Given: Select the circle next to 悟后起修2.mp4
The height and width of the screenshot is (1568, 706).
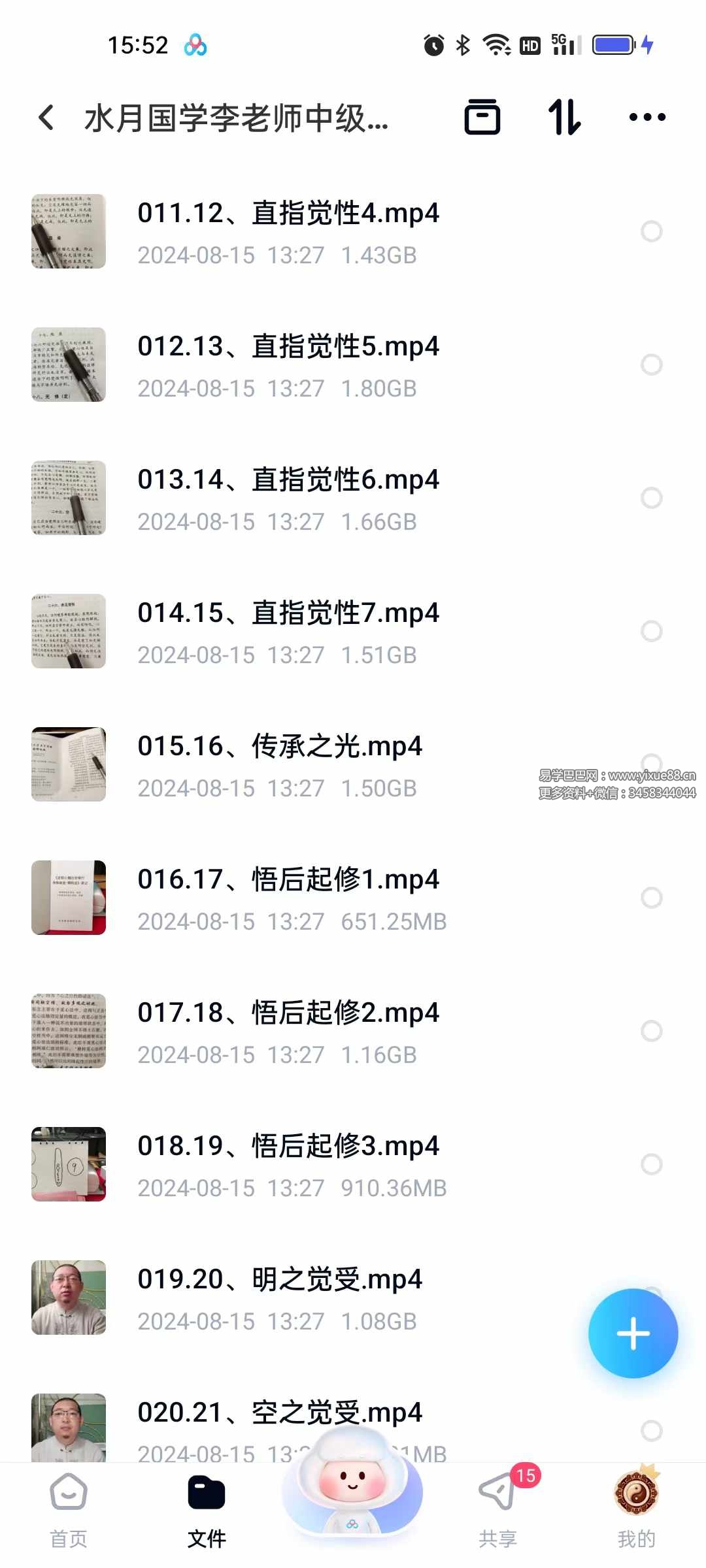Looking at the screenshot, I should click(653, 1031).
